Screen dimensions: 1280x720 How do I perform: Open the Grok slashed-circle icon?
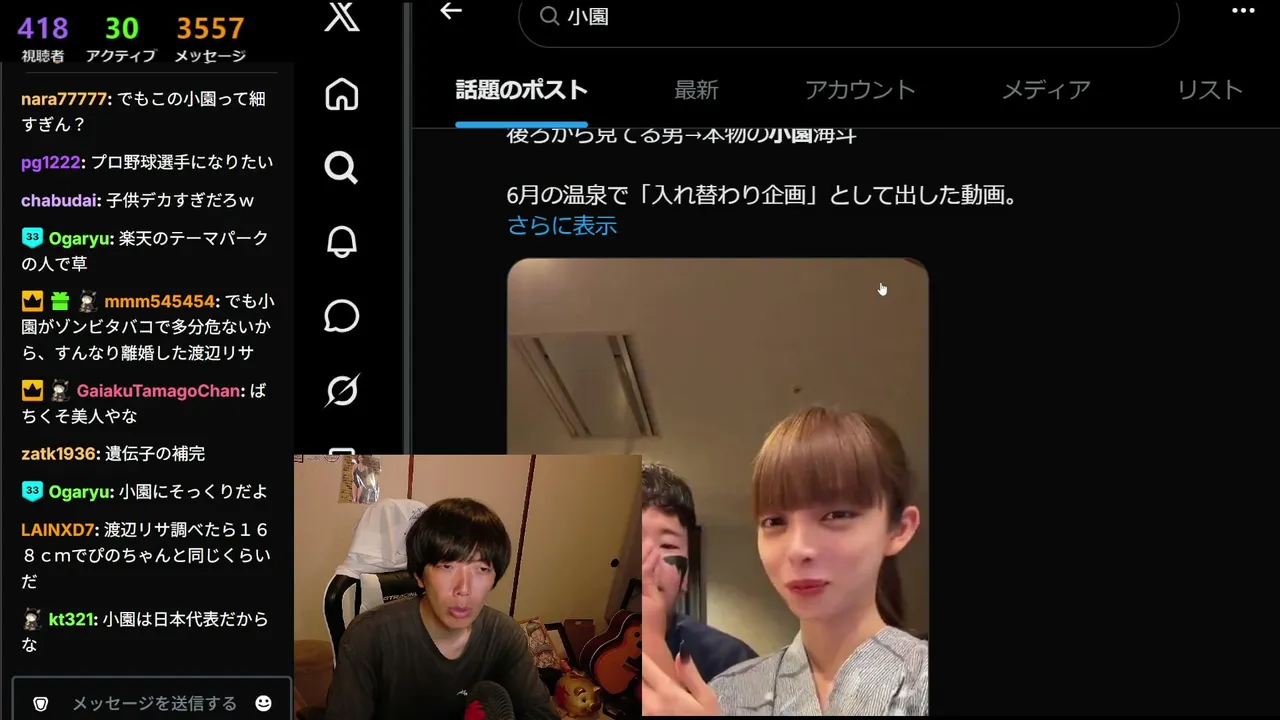click(342, 390)
